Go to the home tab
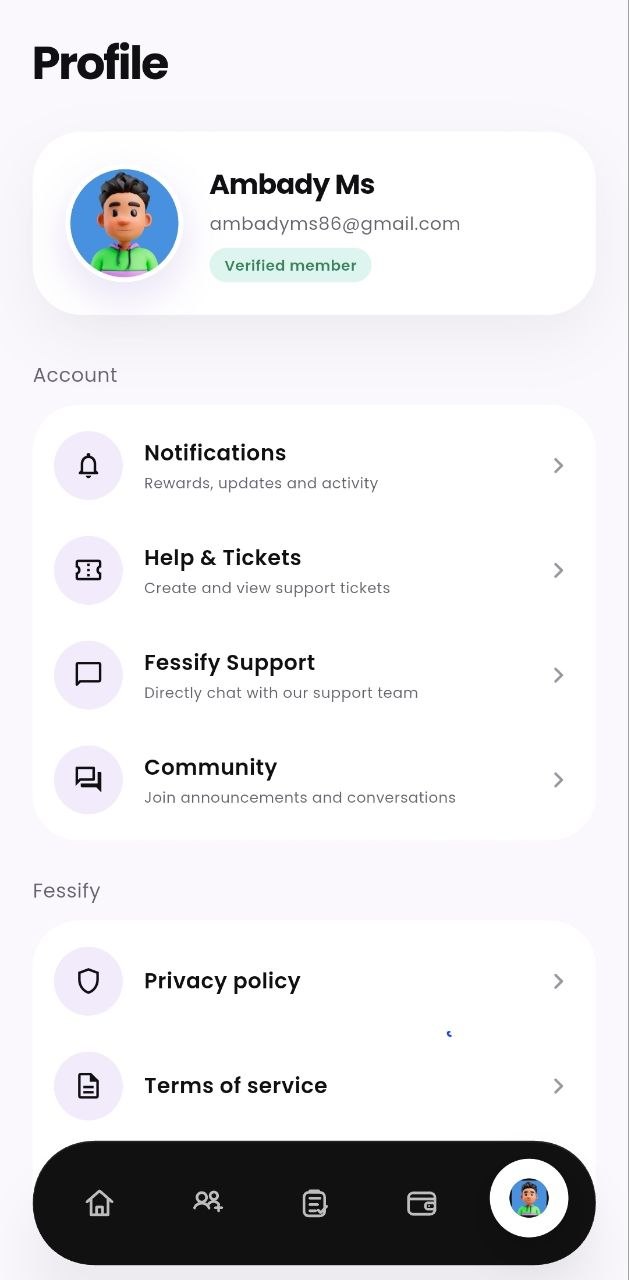 point(100,1203)
